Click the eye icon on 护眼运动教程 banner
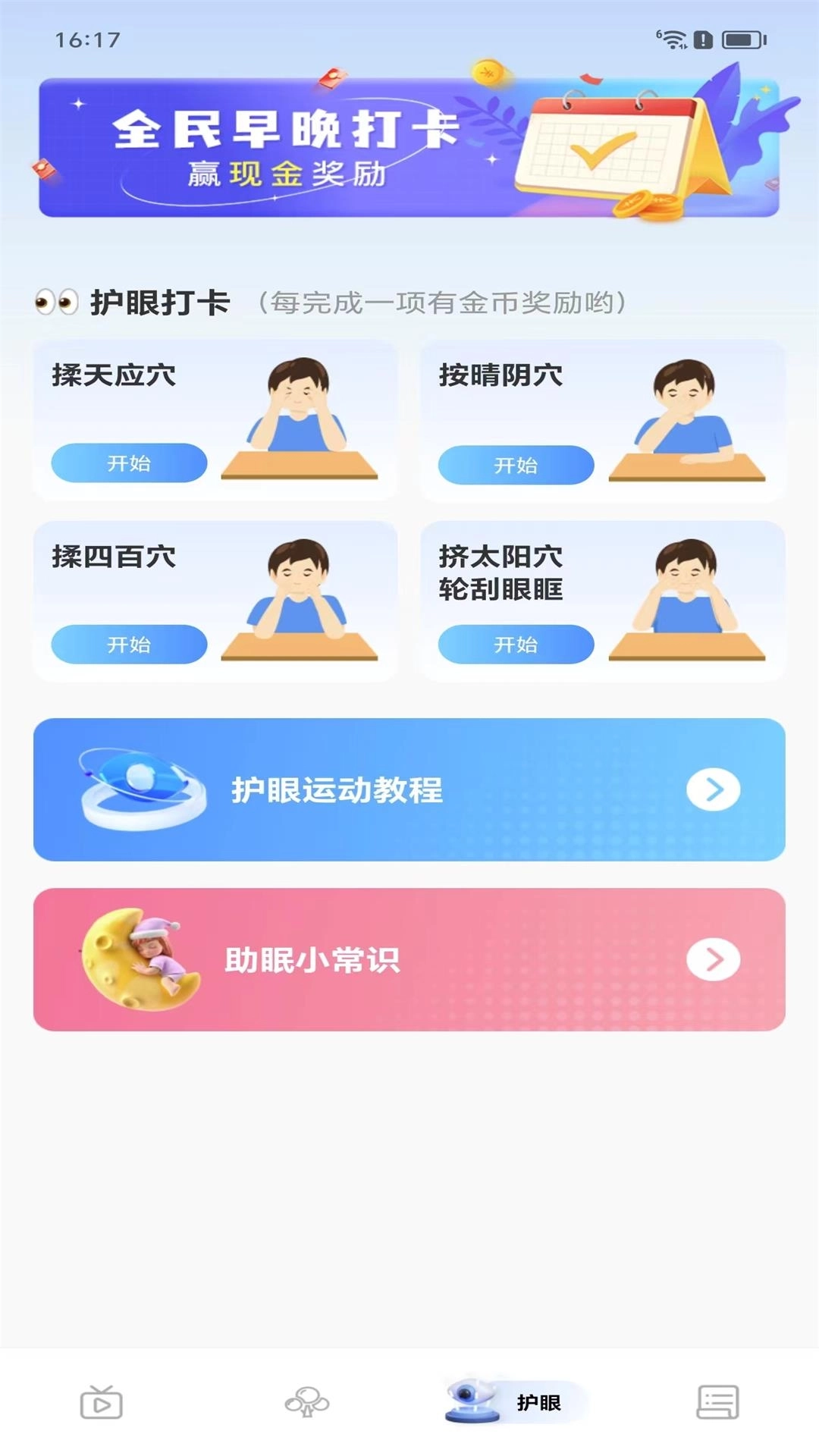 pyautogui.click(x=136, y=789)
